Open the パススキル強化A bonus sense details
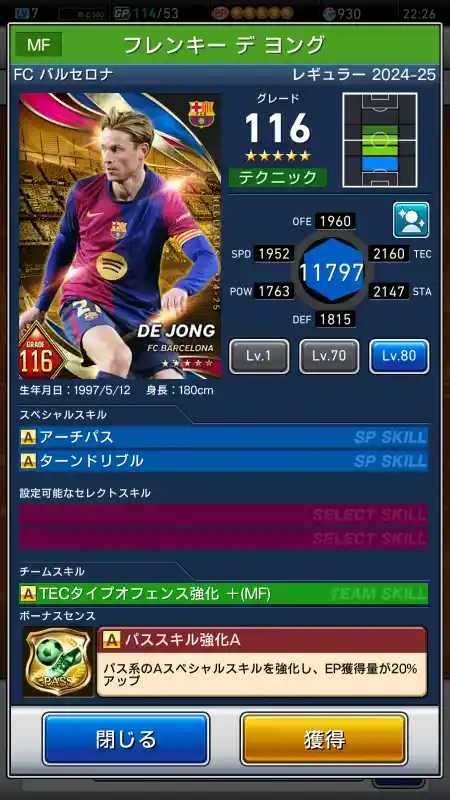Viewport: 450px width, 800px height. click(262, 662)
